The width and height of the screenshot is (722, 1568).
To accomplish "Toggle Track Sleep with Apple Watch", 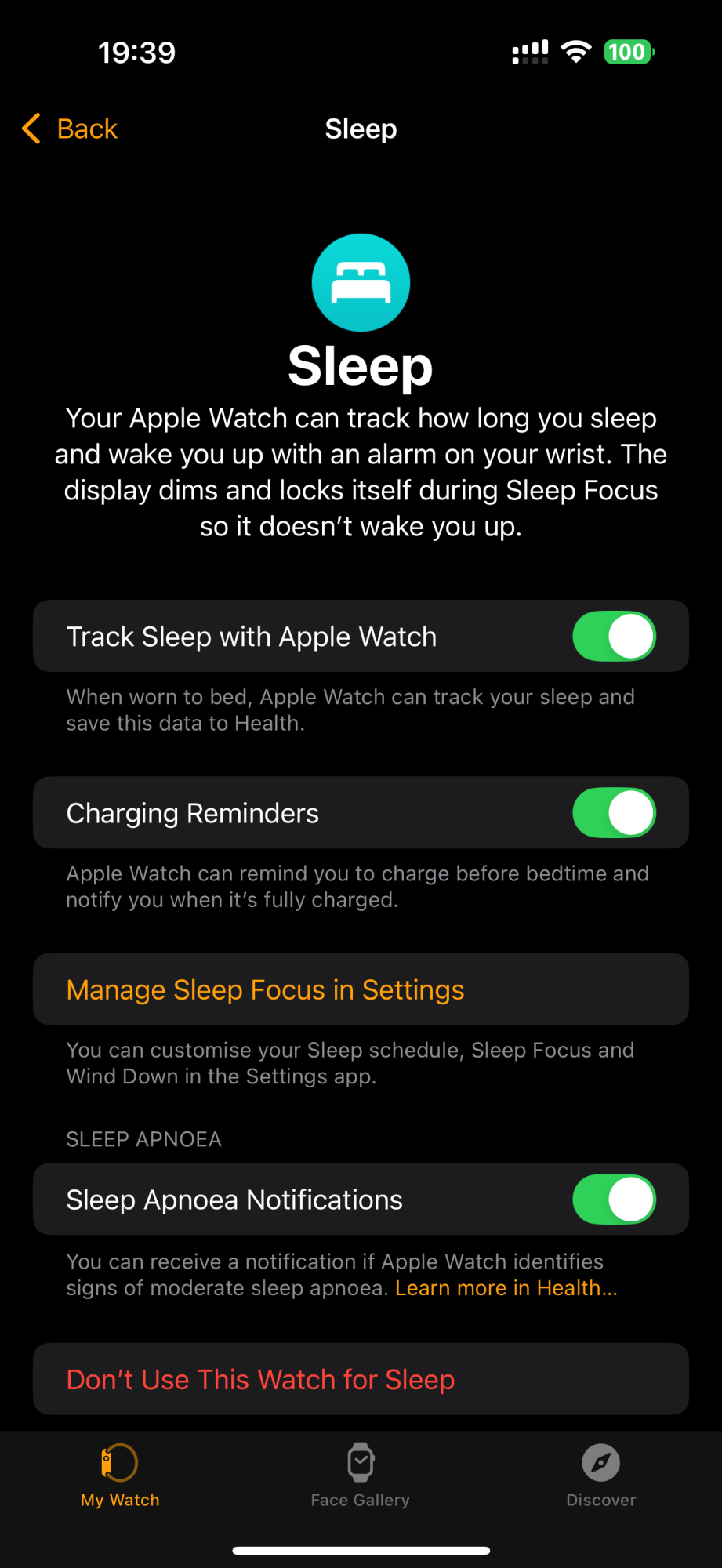I will click(614, 636).
